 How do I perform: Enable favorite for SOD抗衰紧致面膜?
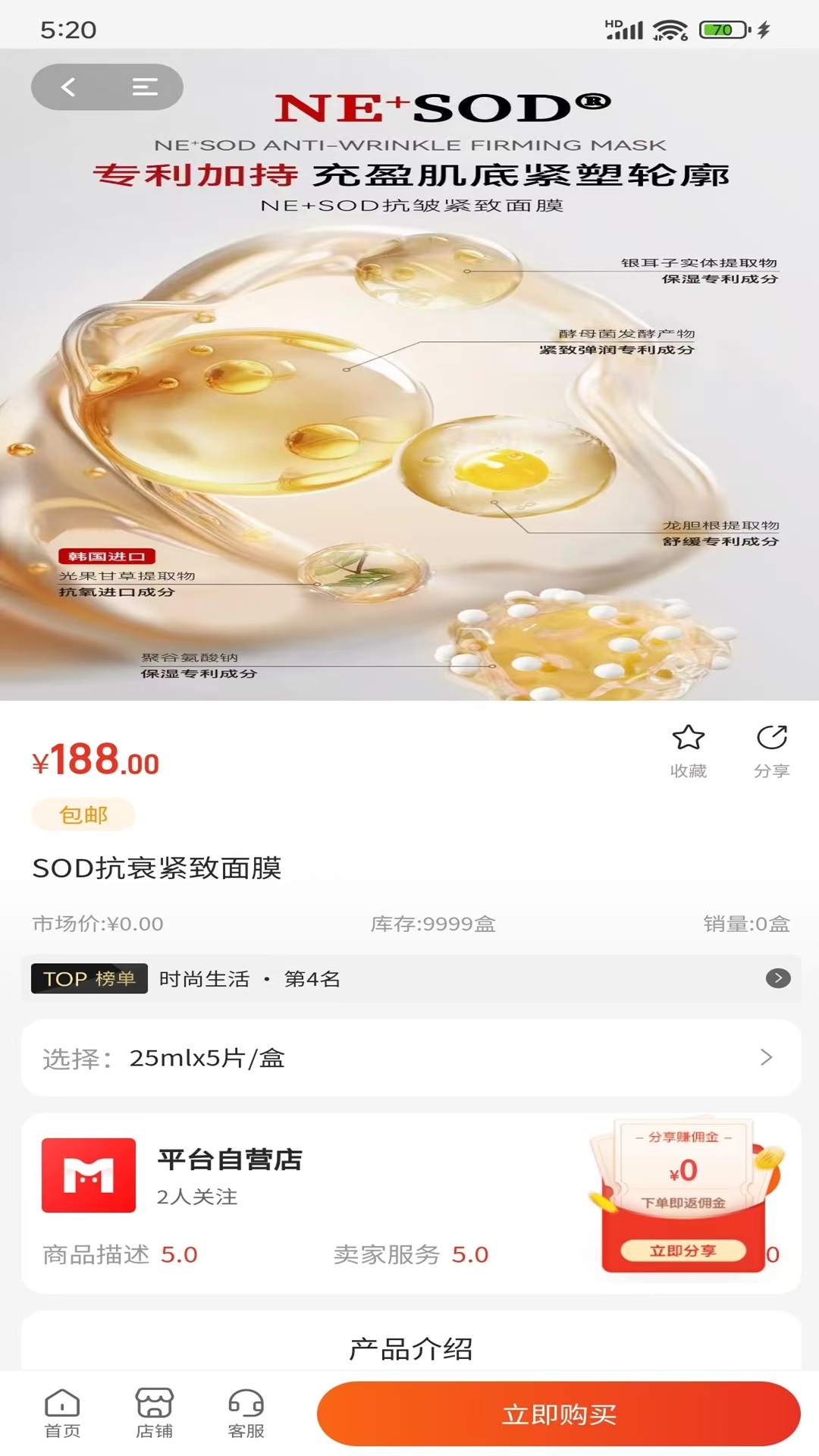(687, 738)
